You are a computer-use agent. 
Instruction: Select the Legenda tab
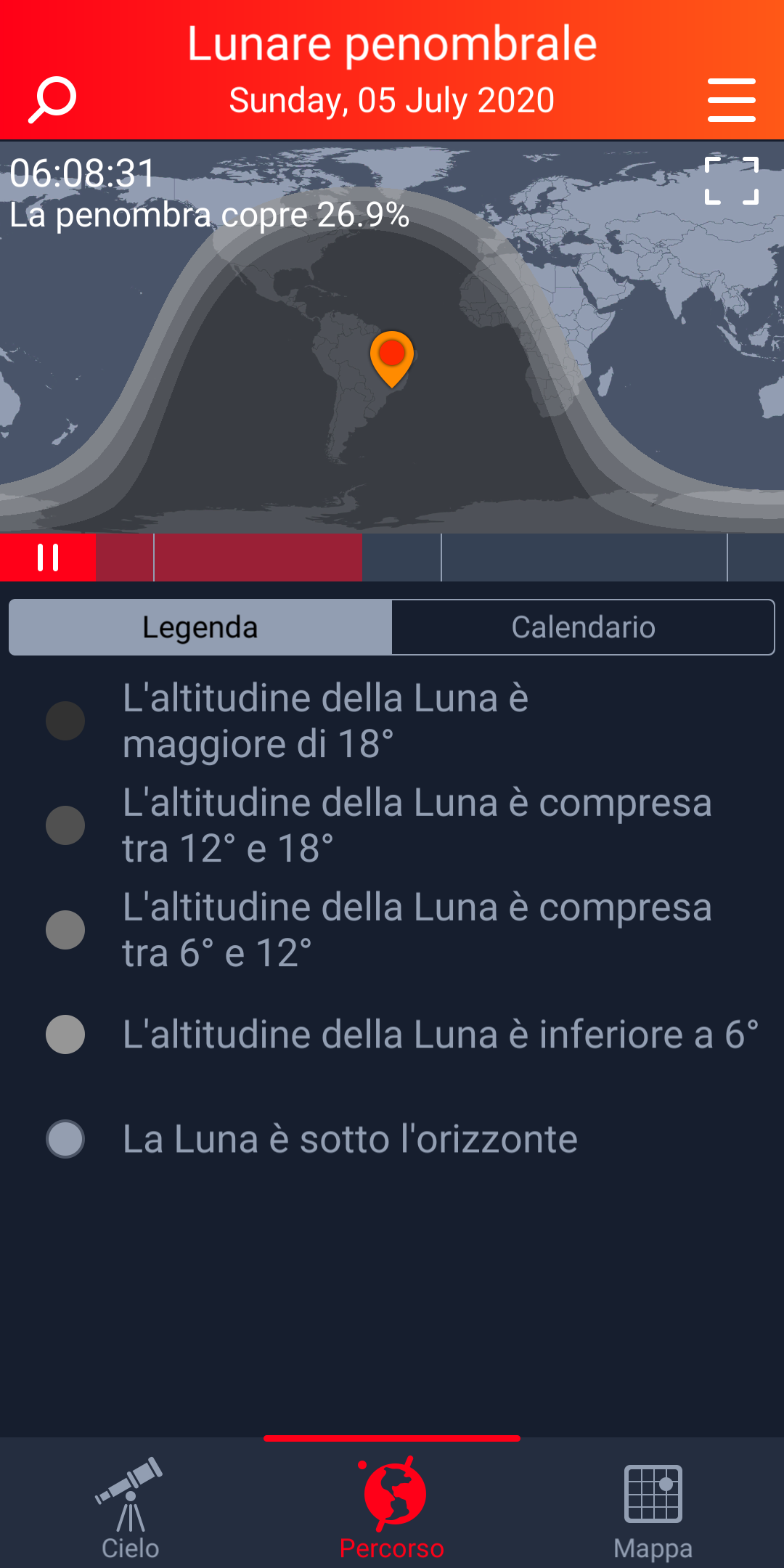(200, 627)
